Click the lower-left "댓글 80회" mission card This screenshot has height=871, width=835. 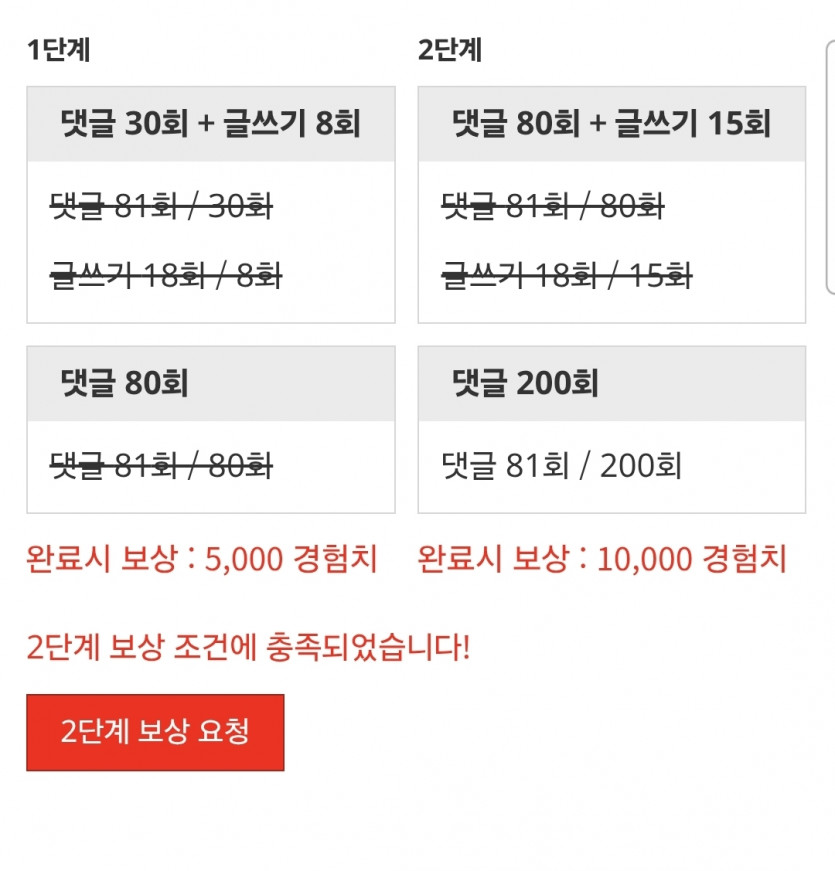click(x=210, y=430)
